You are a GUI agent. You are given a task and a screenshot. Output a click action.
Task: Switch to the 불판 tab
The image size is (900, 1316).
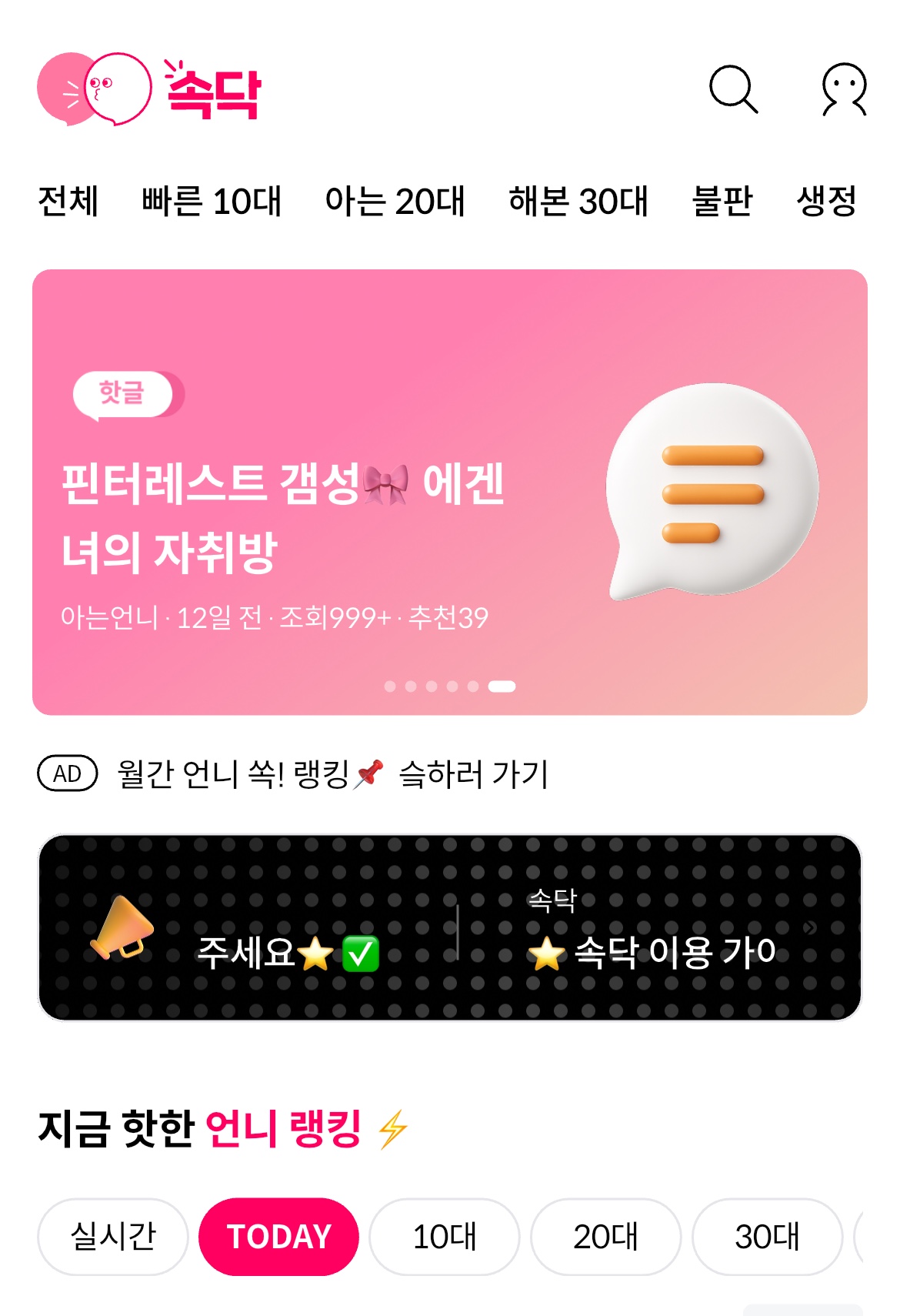(x=722, y=202)
